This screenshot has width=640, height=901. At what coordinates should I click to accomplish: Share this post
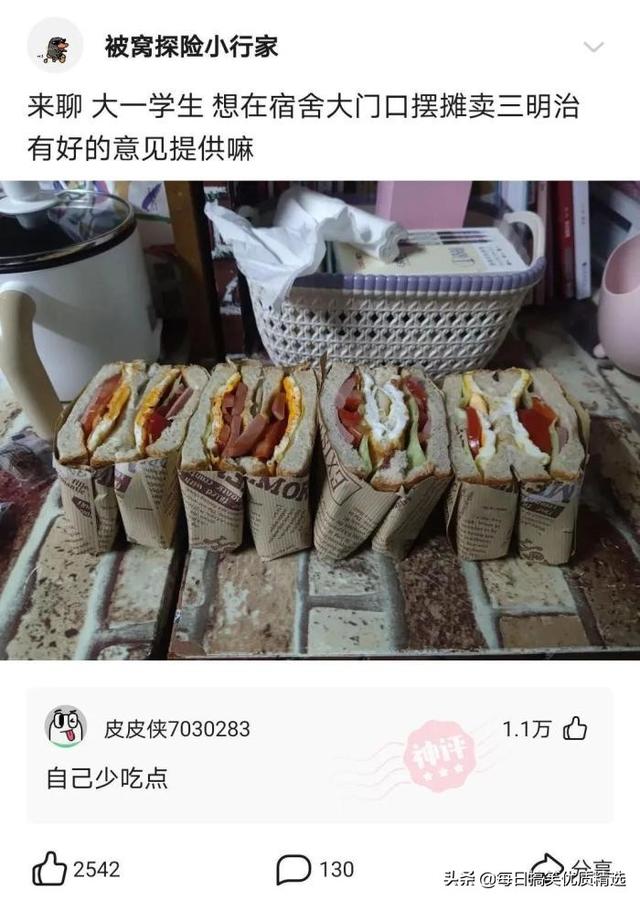[548, 867]
